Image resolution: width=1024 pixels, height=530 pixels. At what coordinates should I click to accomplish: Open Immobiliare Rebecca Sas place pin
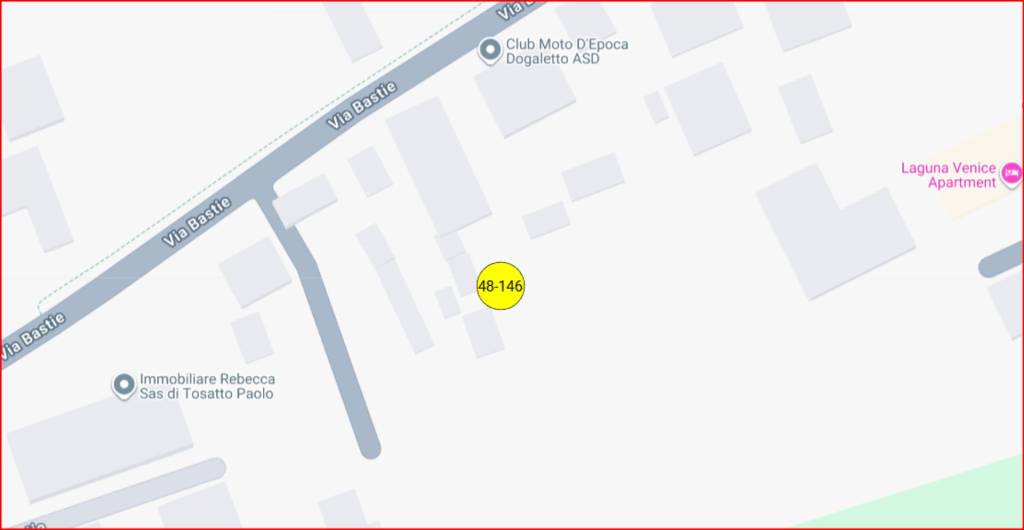coord(124,384)
